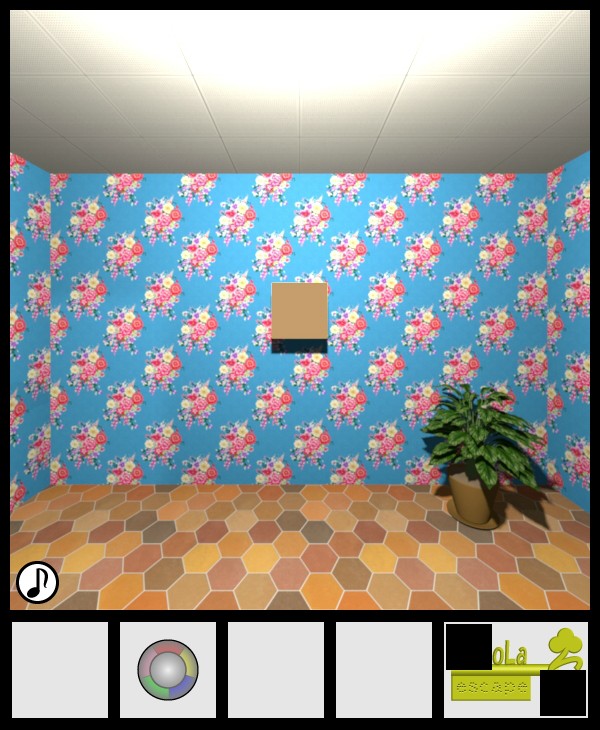Viewport: 600px width, 730px height.
Task: Inspect the brown box on the wall
Action: pyautogui.click(x=299, y=312)
